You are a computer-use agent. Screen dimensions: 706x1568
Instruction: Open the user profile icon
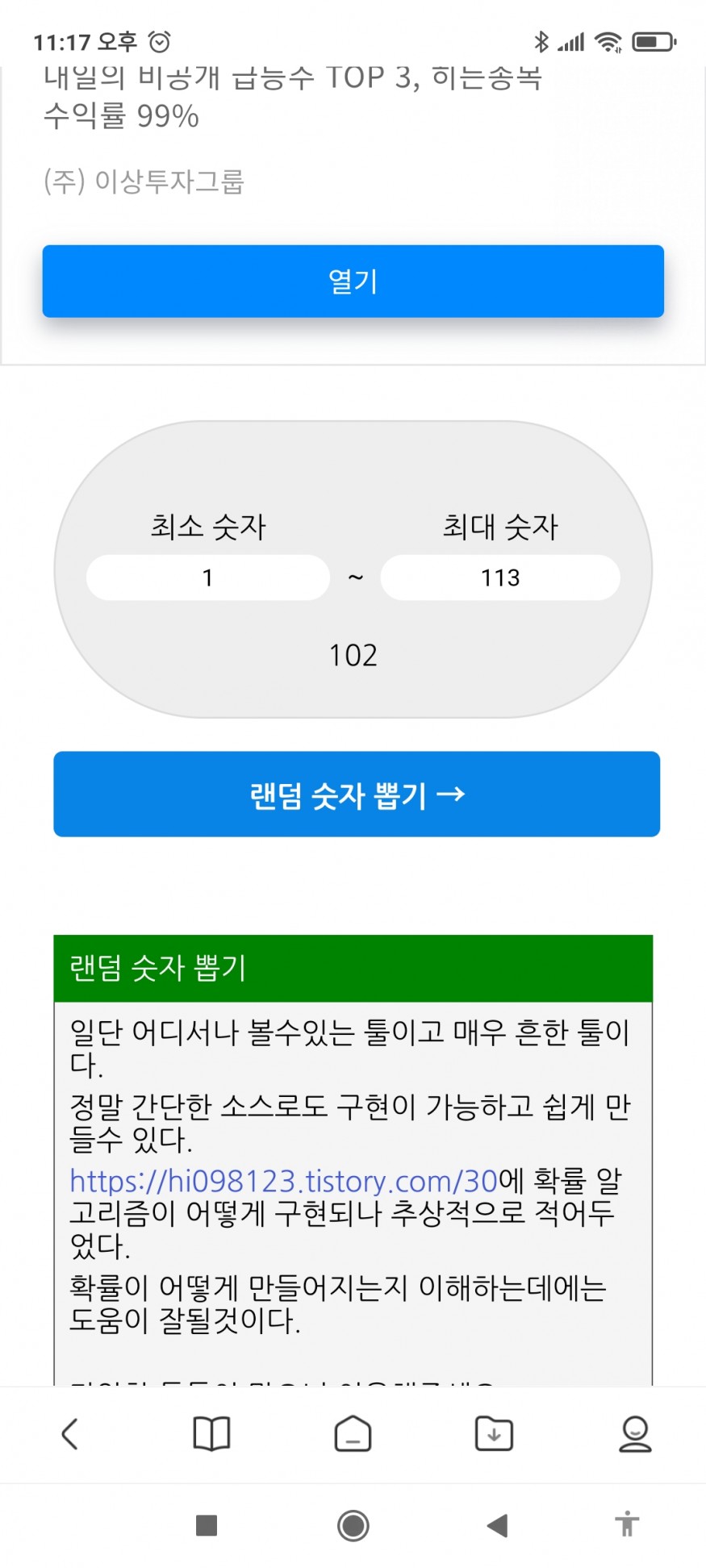tap(635, 1434)
